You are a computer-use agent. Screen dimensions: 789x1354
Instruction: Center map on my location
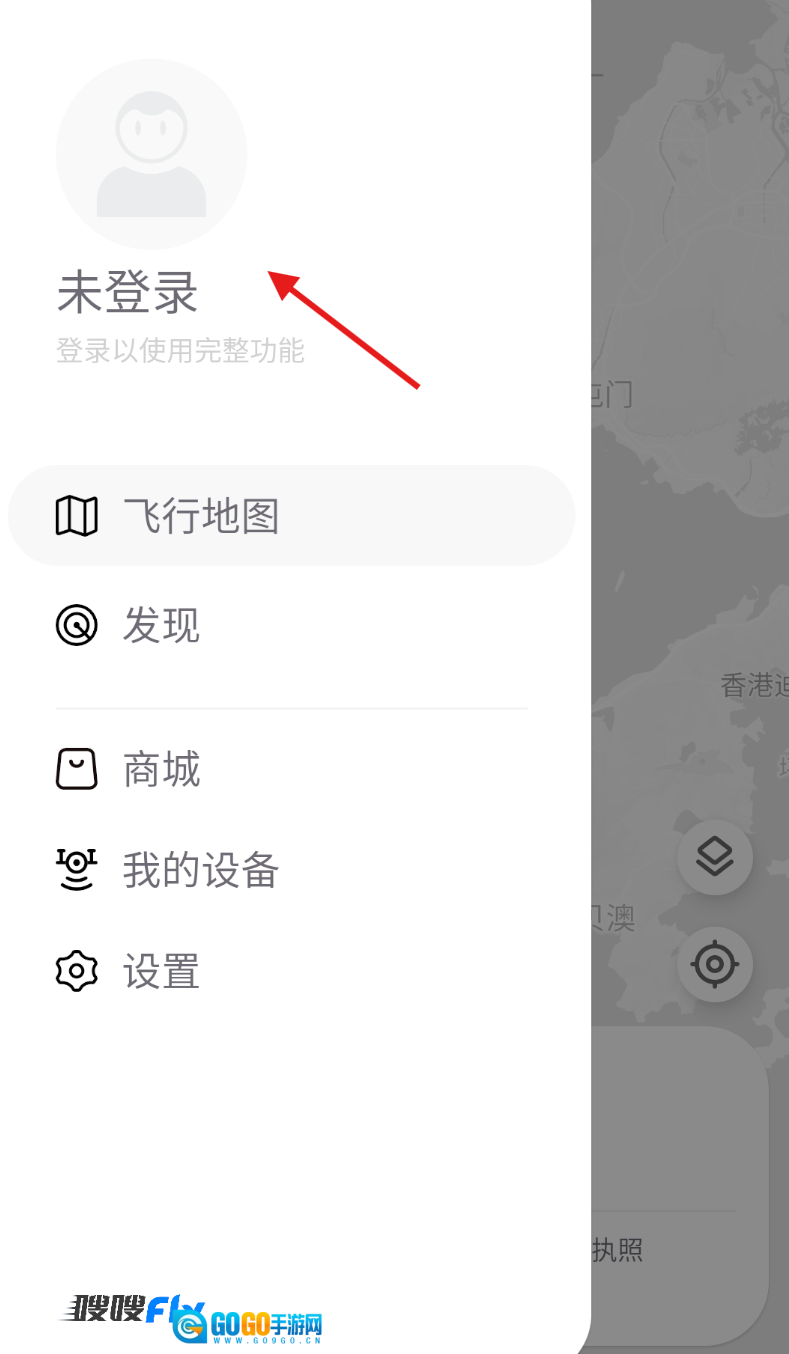[x=714, y=964]
